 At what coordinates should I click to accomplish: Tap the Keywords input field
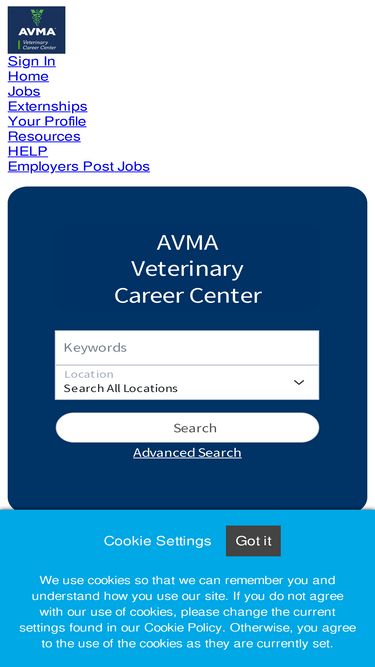click(x=187, y=348)
